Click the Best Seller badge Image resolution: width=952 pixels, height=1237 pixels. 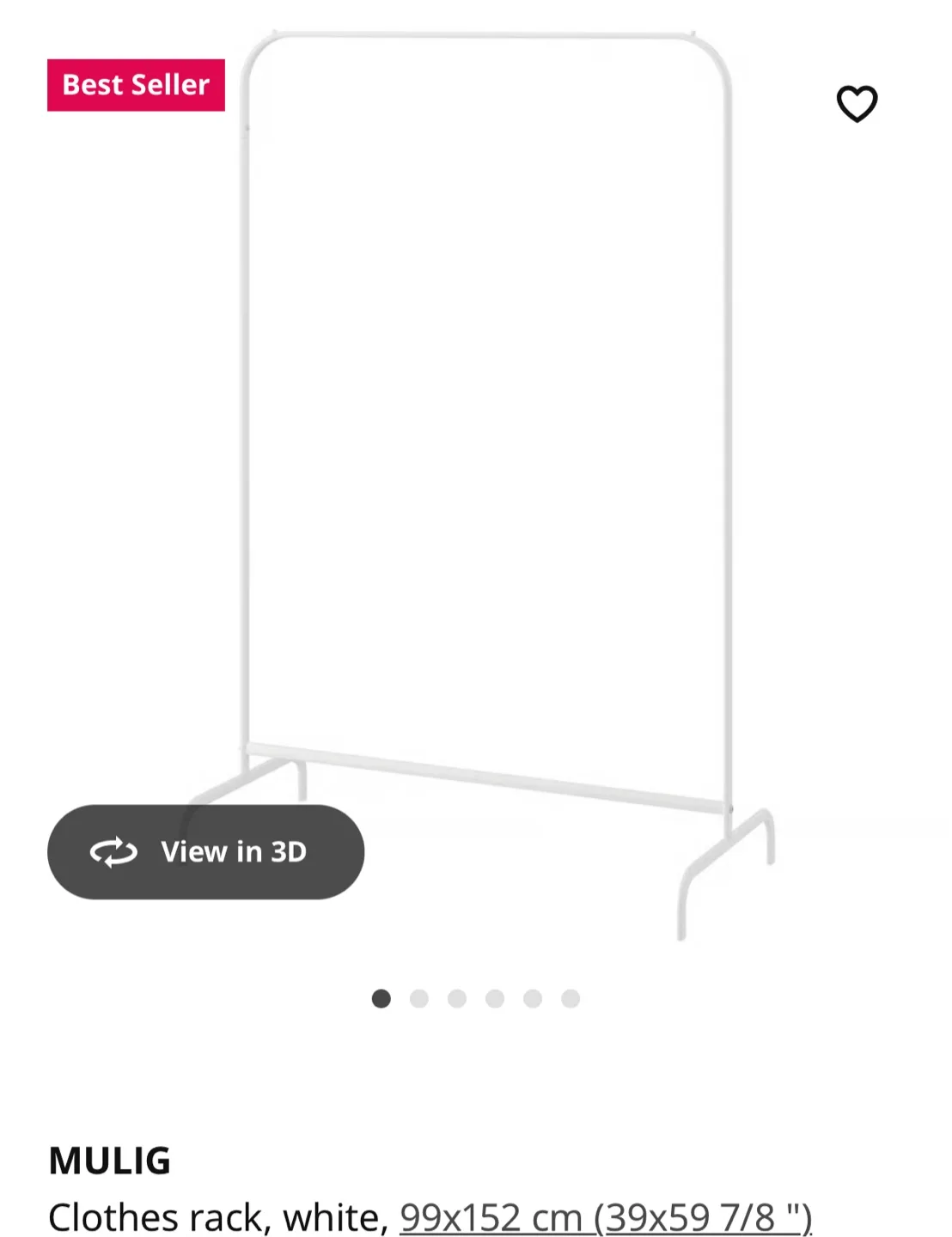(135, 84)
